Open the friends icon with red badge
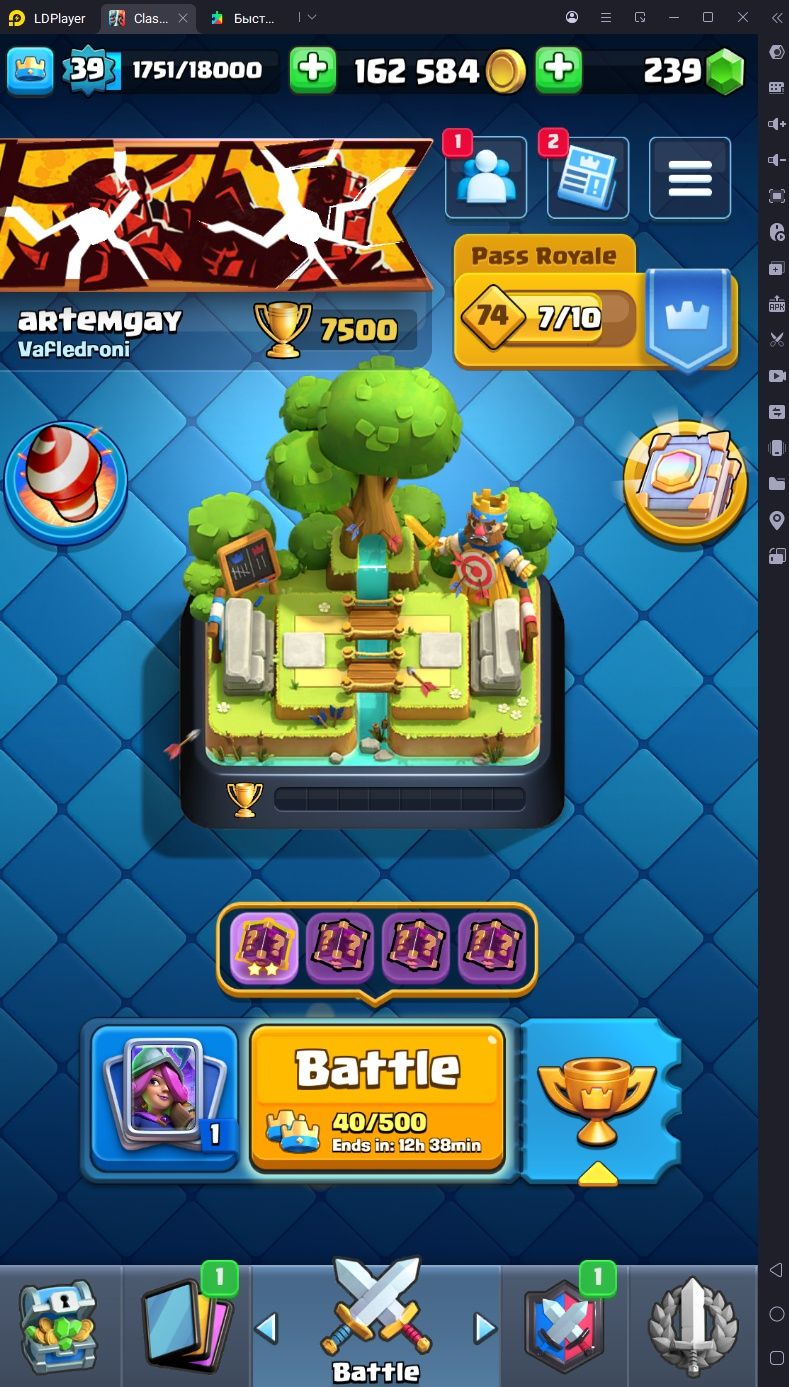789x1387 pixels. pos(486,178)
